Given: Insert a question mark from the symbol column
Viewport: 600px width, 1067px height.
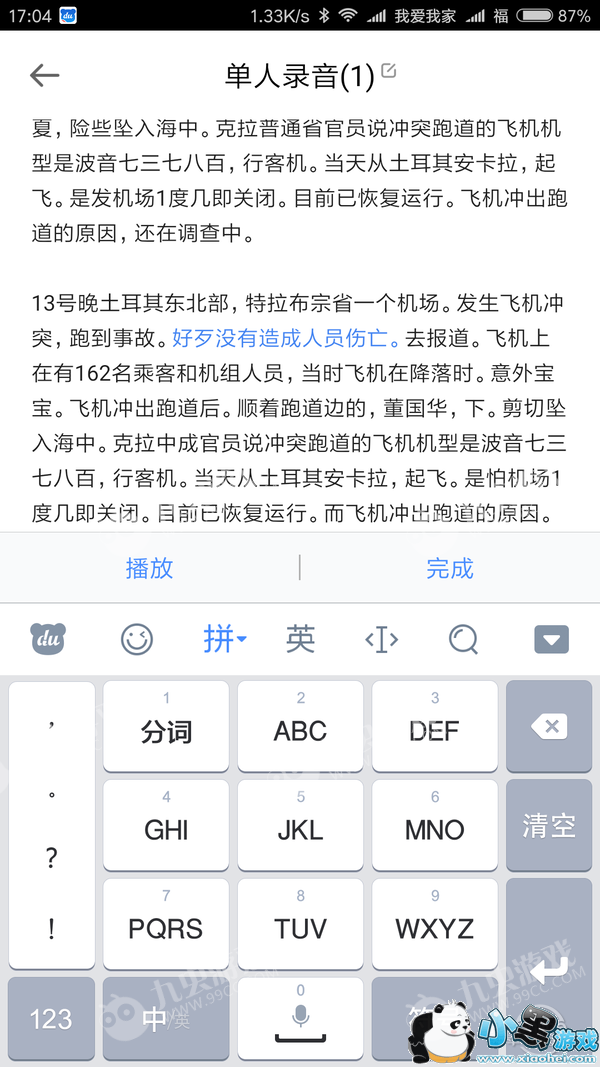Looking at the screenshot, I should click(x=51, y=858).
